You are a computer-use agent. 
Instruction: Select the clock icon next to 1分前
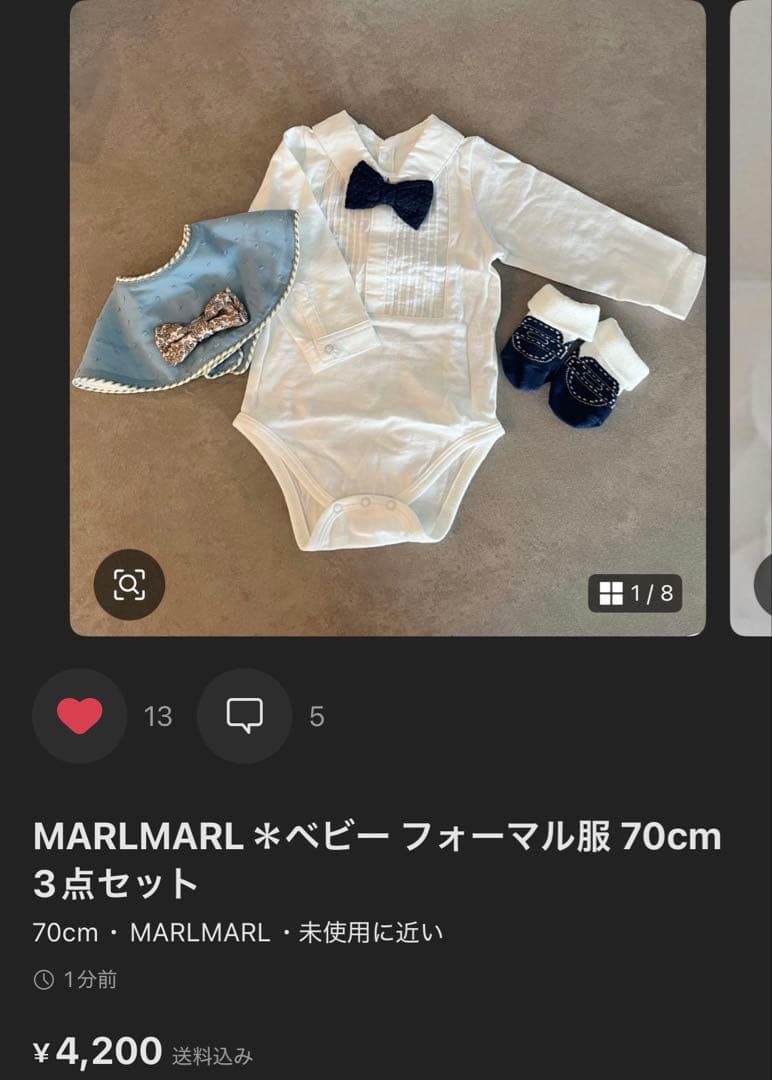[41, 981]
